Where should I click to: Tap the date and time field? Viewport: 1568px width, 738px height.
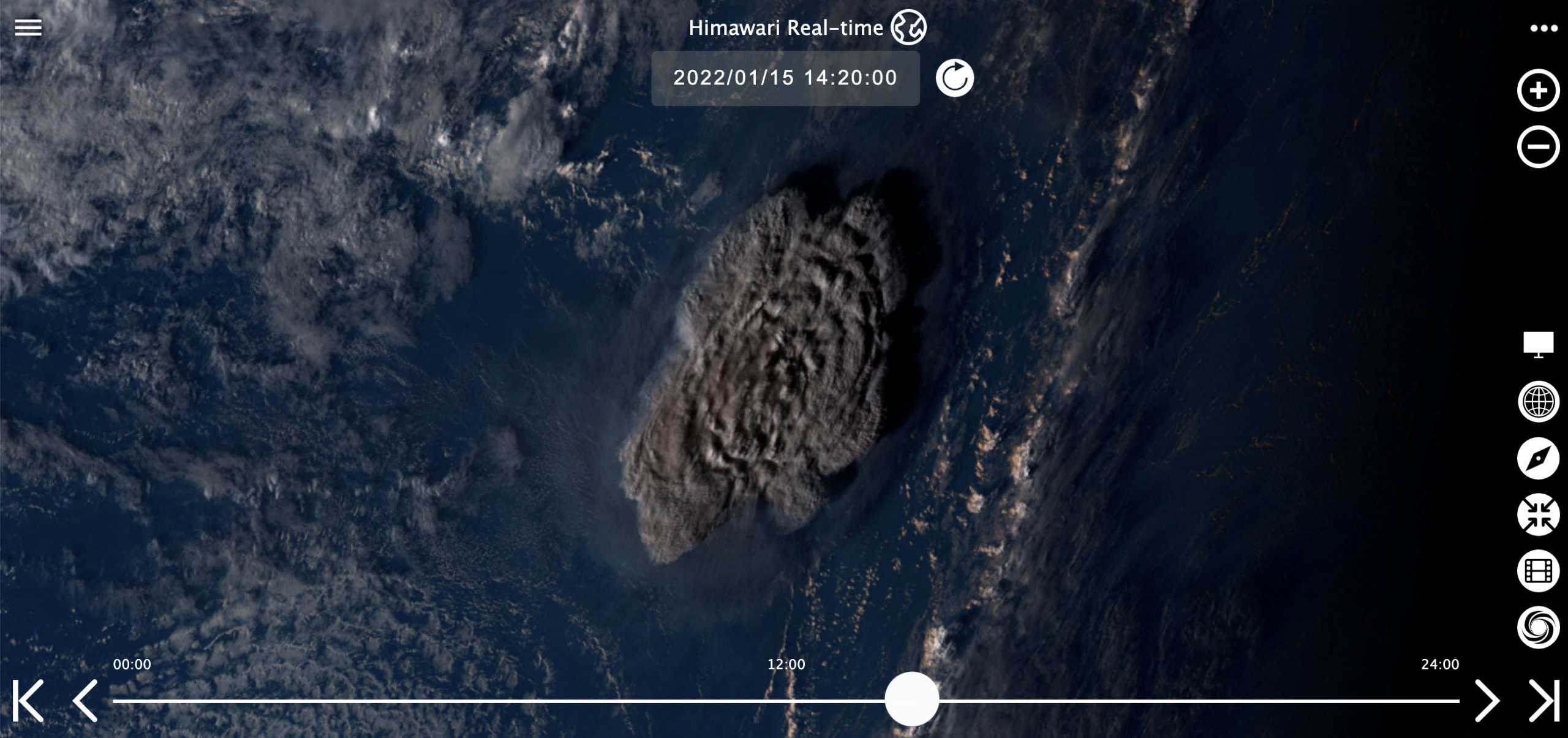pos(785,78)
